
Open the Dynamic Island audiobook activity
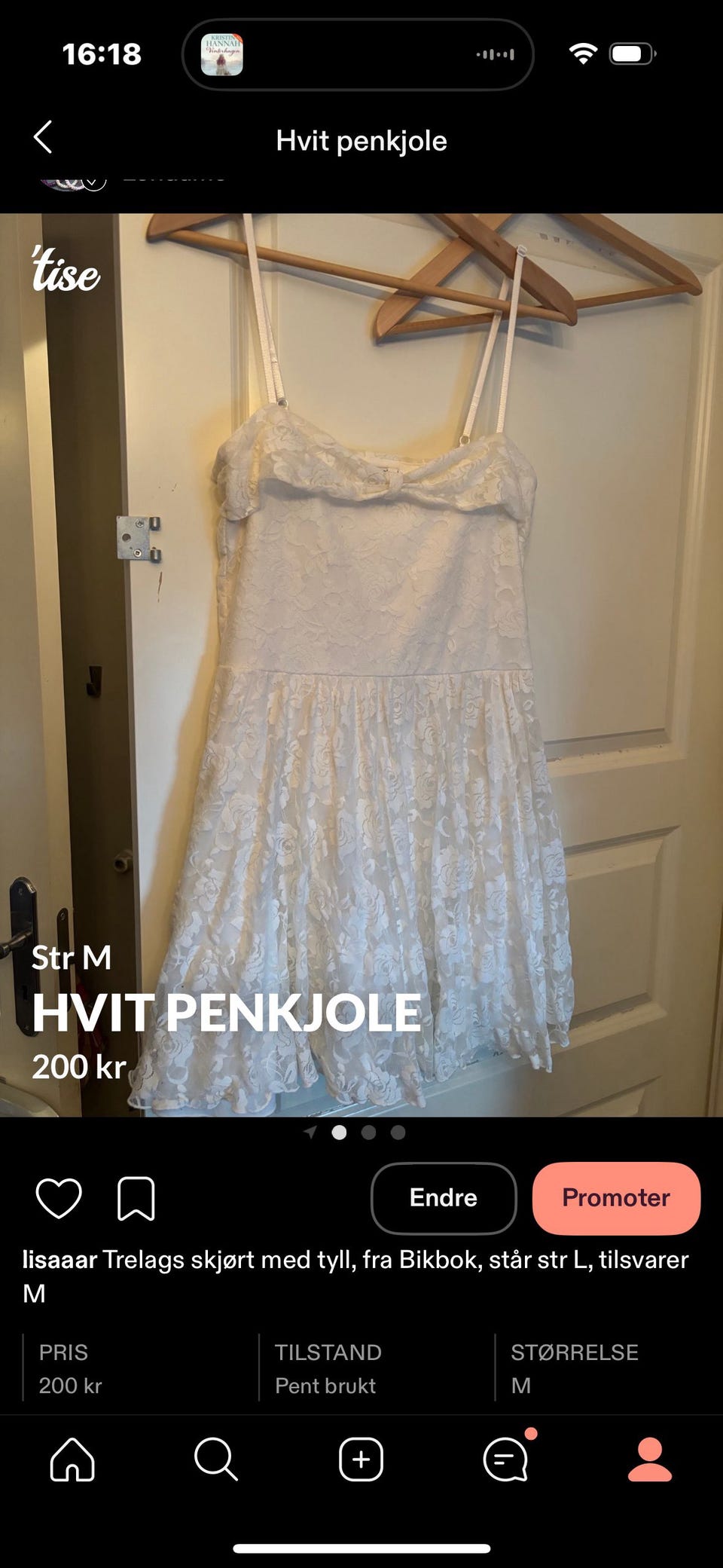(358, 54)
